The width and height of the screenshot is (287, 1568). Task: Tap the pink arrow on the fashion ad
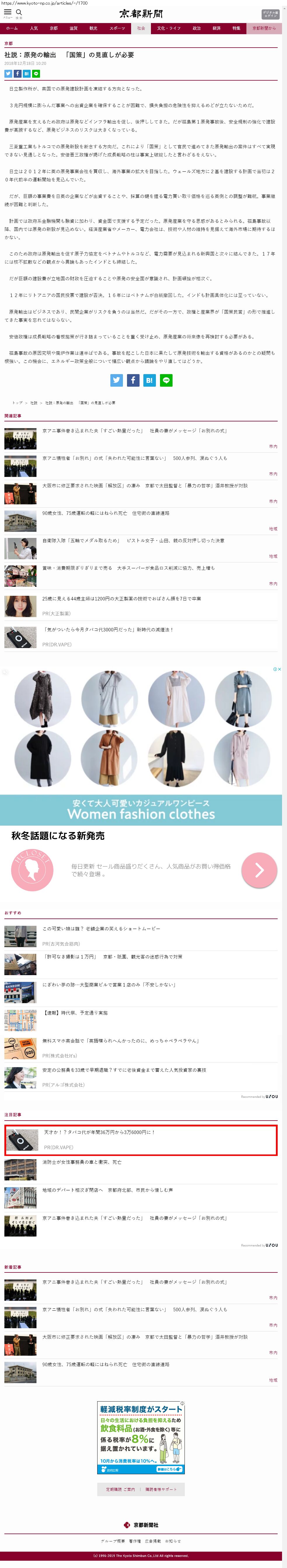[x=259, y=870]
